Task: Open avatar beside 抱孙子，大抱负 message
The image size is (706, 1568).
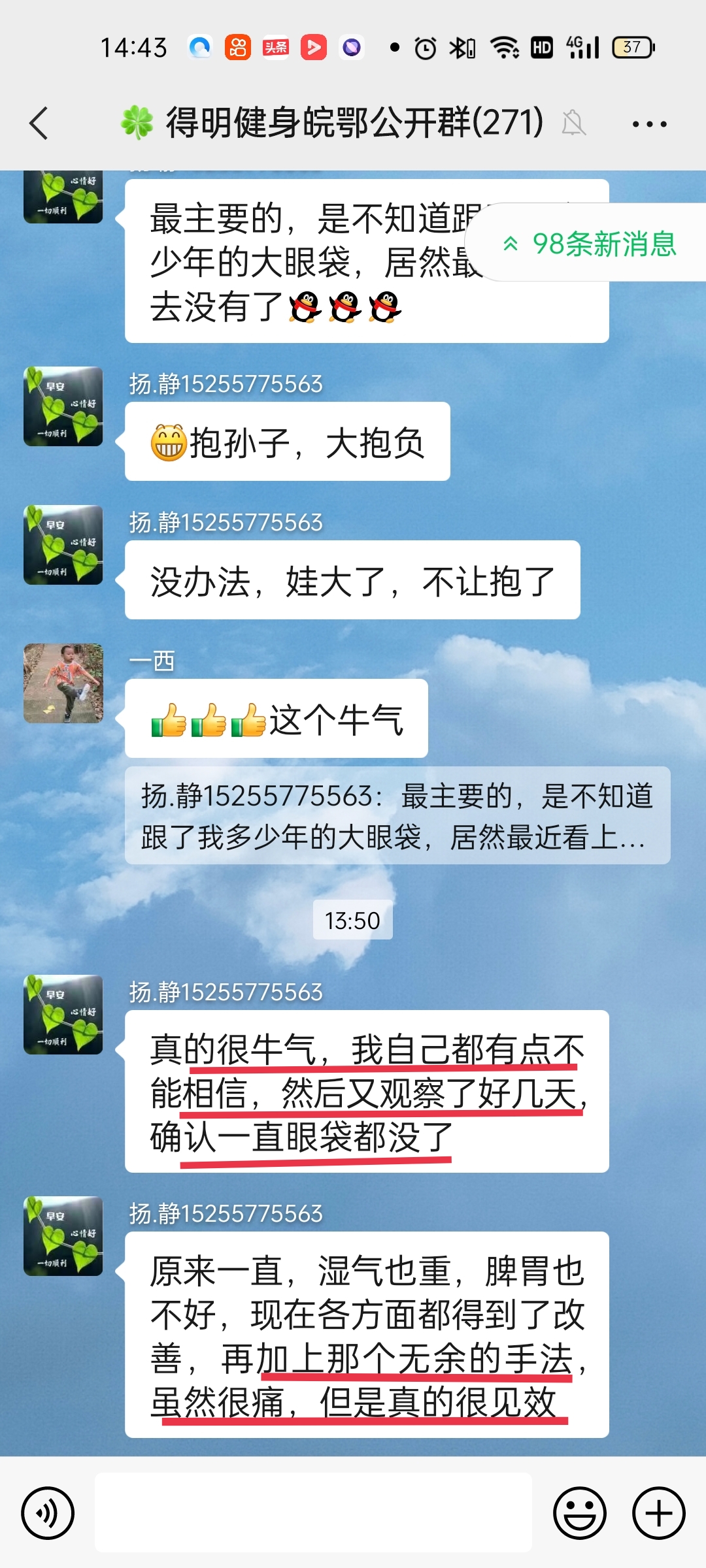Action: click(63, 406)
